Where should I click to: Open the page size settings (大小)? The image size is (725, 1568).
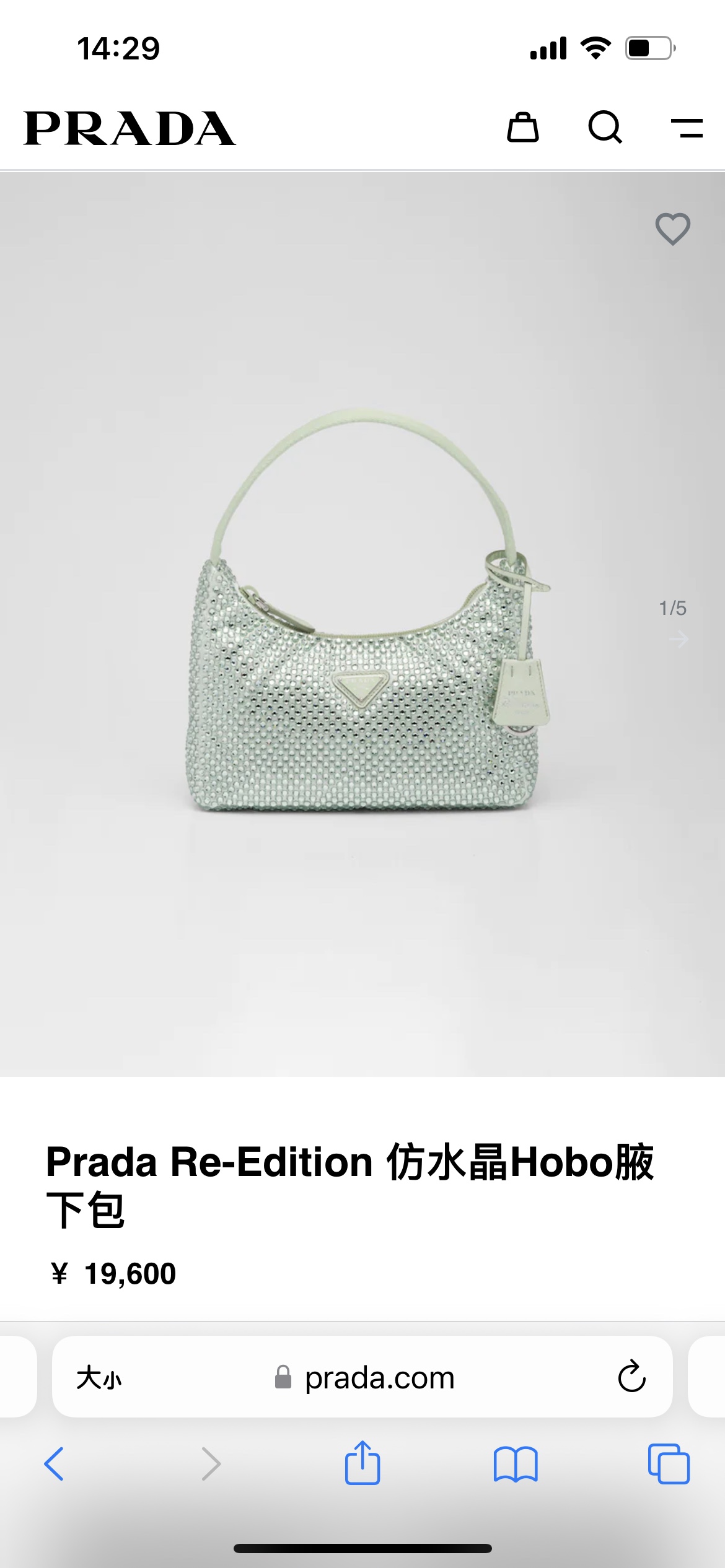(x=99, y=1378)
